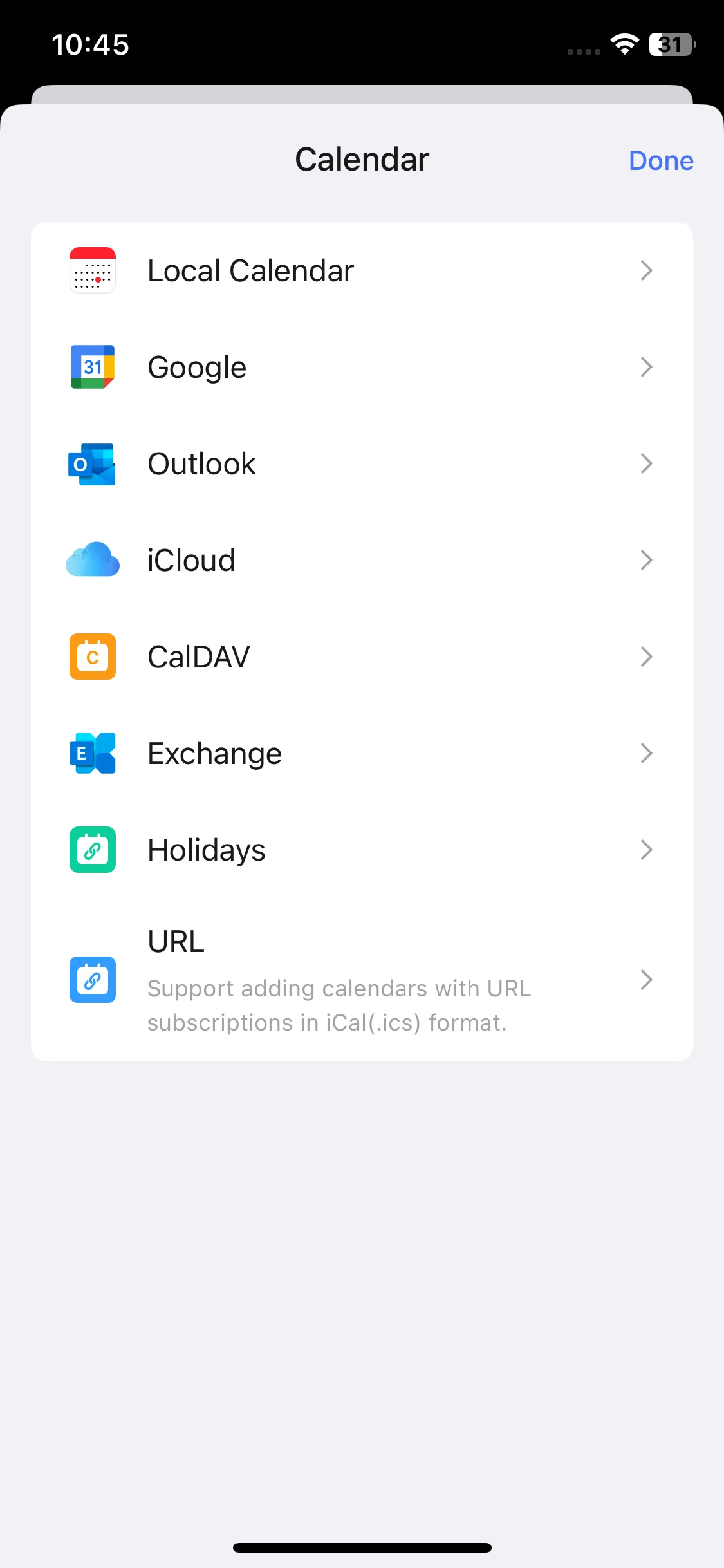The width and height of the screenshot is (724, 1568).
Task: Open Holidays calendars
Action: coord(362,850)
